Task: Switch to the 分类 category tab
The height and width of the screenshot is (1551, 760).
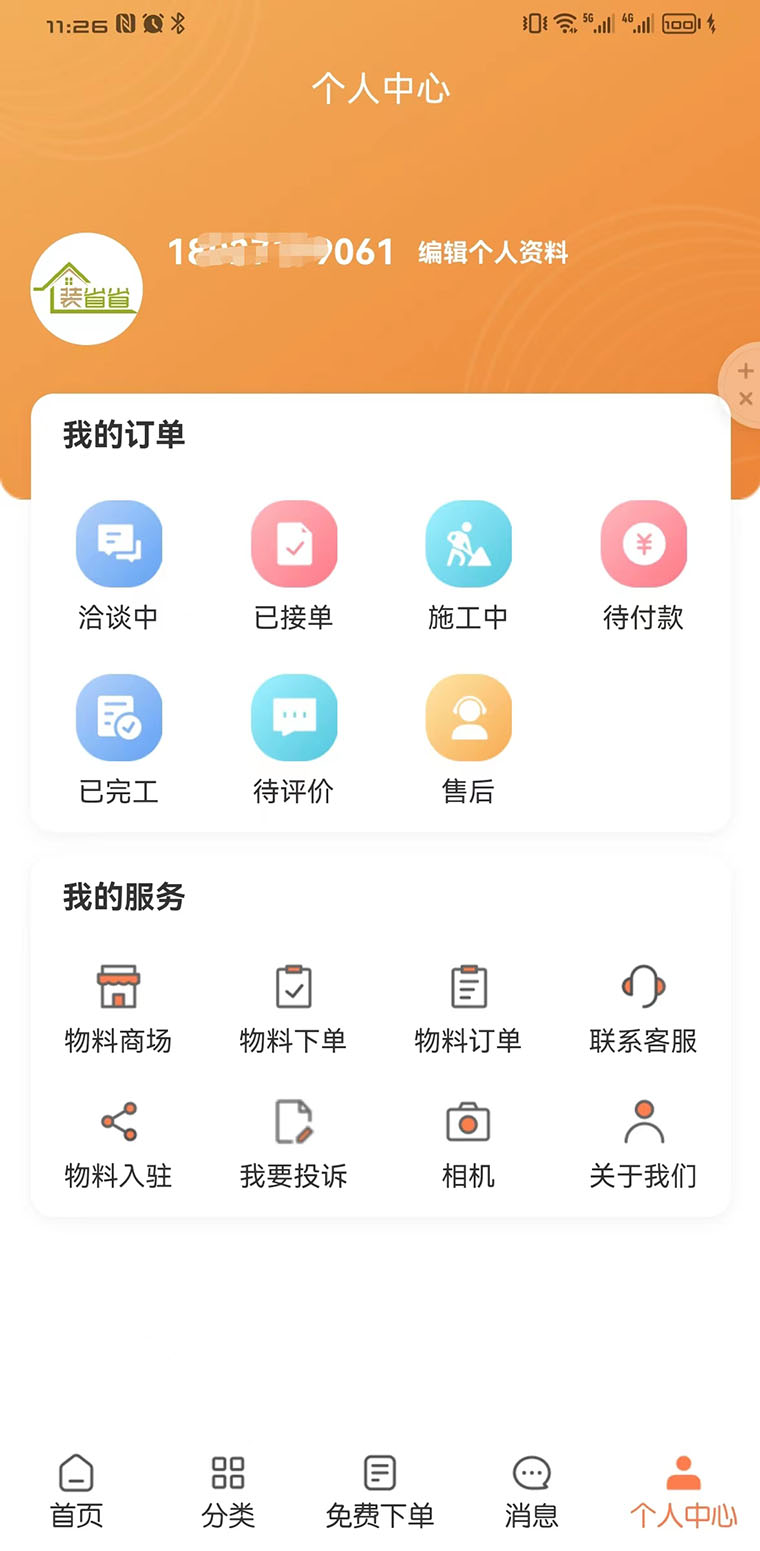Action: click(228, 1490)
